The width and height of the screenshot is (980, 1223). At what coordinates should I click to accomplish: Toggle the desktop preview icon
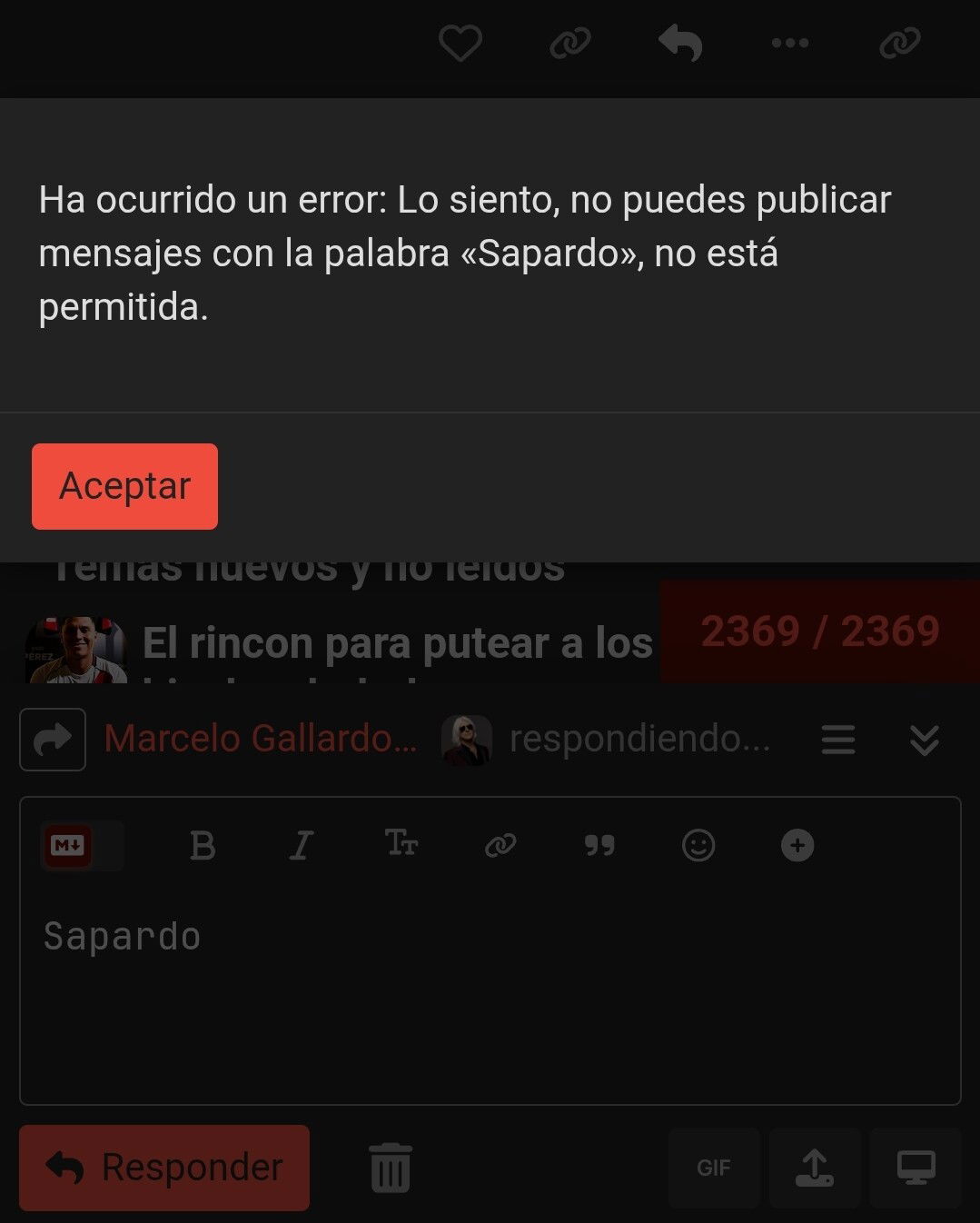[x=916, y=1168]
